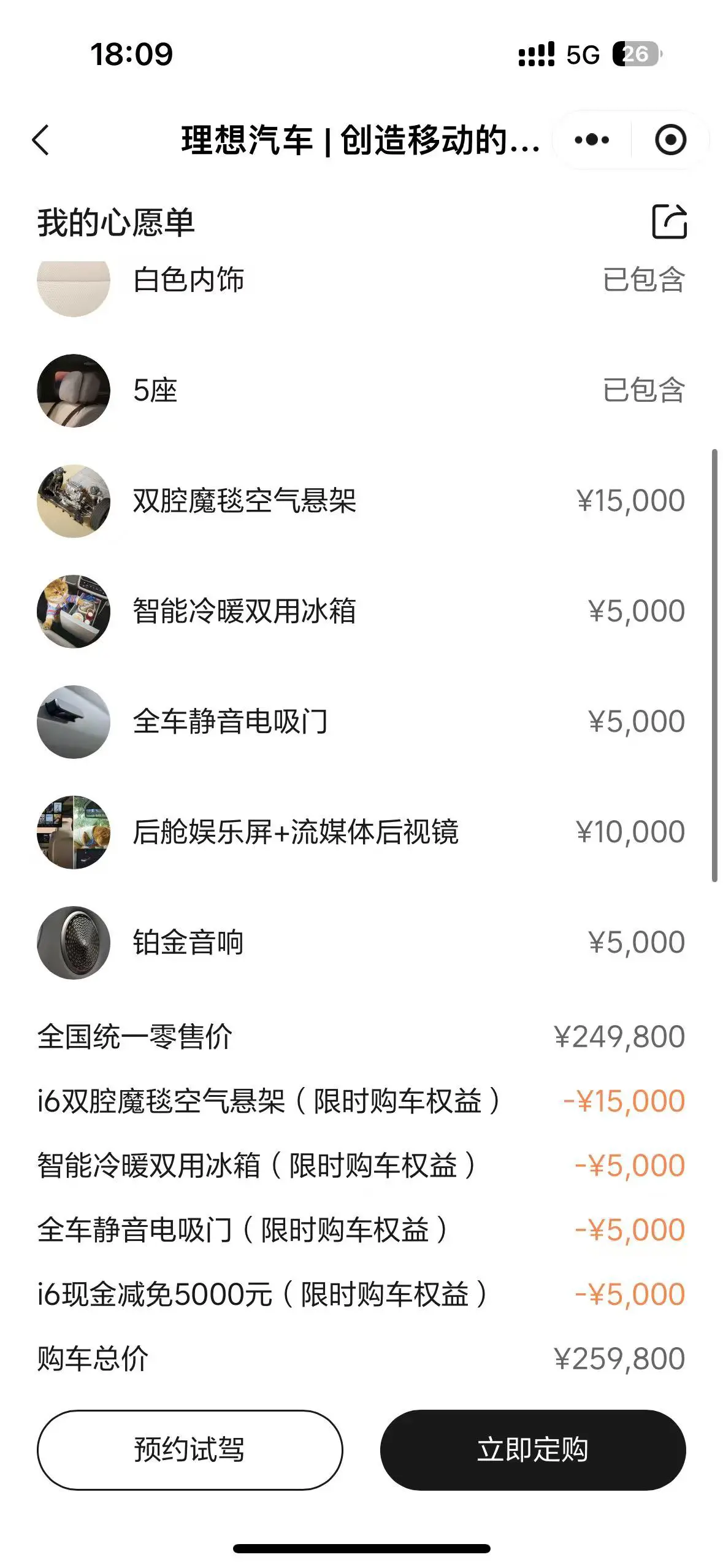The width and height of the screenshot is (723, 1568).
Task: Tap 立即定购 to order now
Action: 532,1450
